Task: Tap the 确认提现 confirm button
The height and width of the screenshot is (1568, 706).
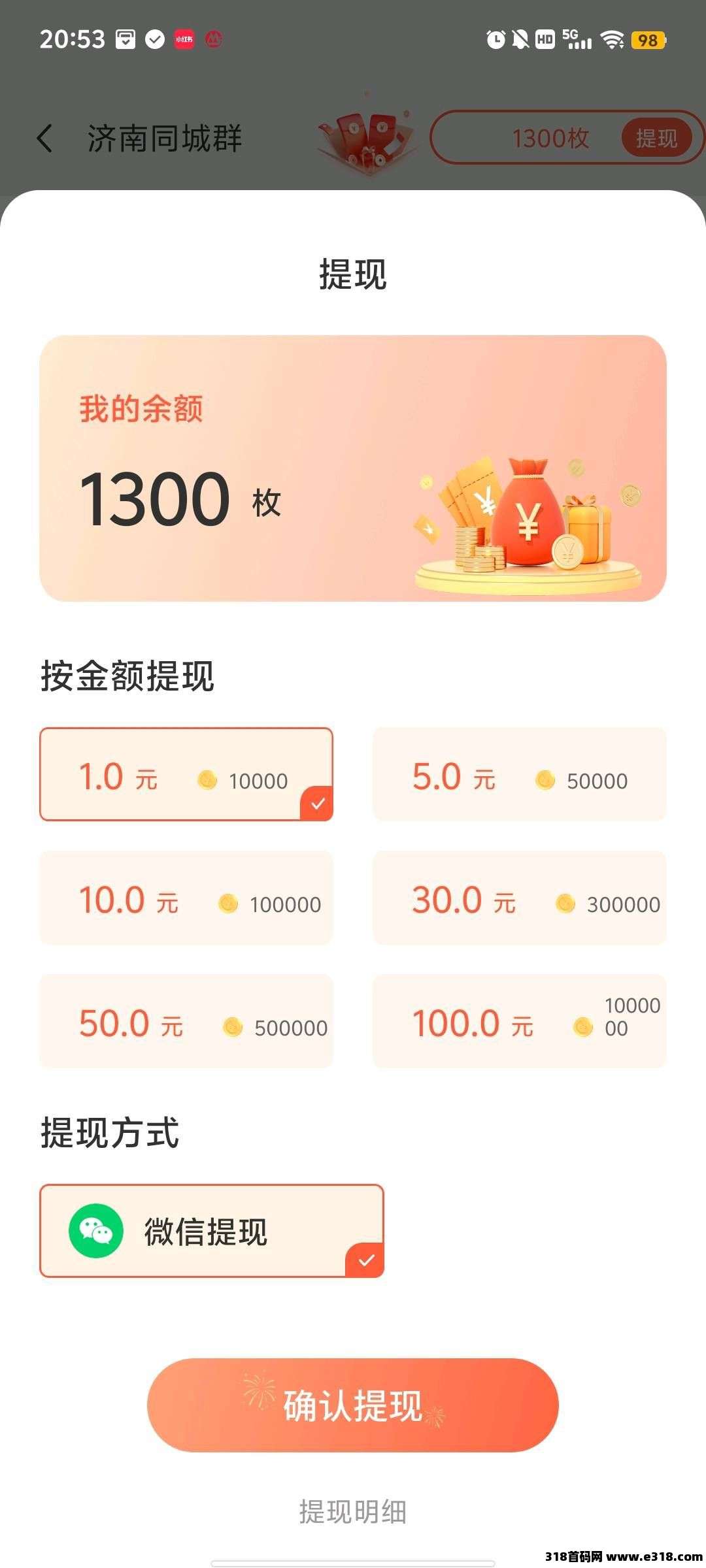Action: pyautogui.click(x=353, y=1405)
